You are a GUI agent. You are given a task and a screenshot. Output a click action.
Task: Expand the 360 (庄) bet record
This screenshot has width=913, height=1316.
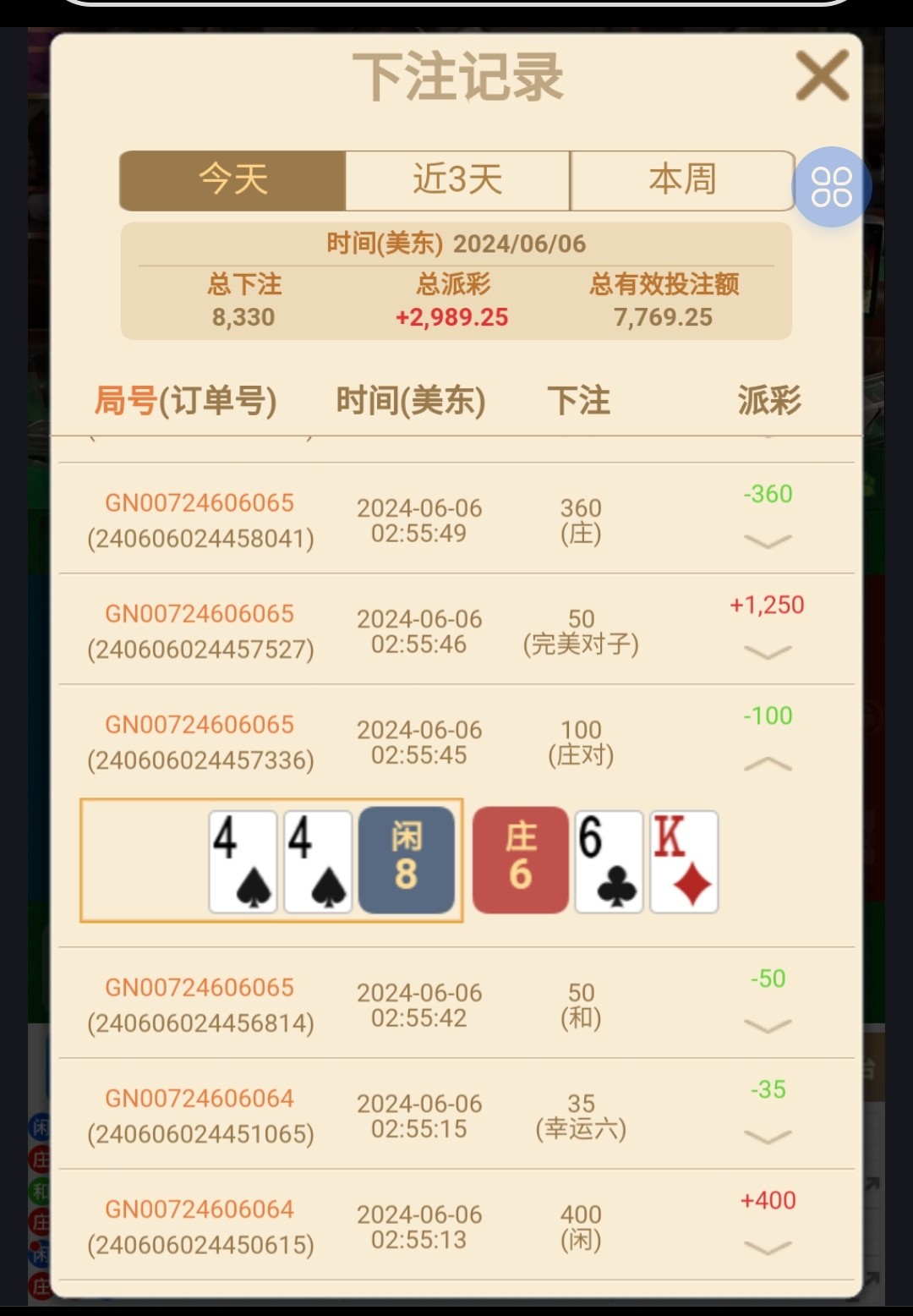pyautogui.click(x=768, y=541)
